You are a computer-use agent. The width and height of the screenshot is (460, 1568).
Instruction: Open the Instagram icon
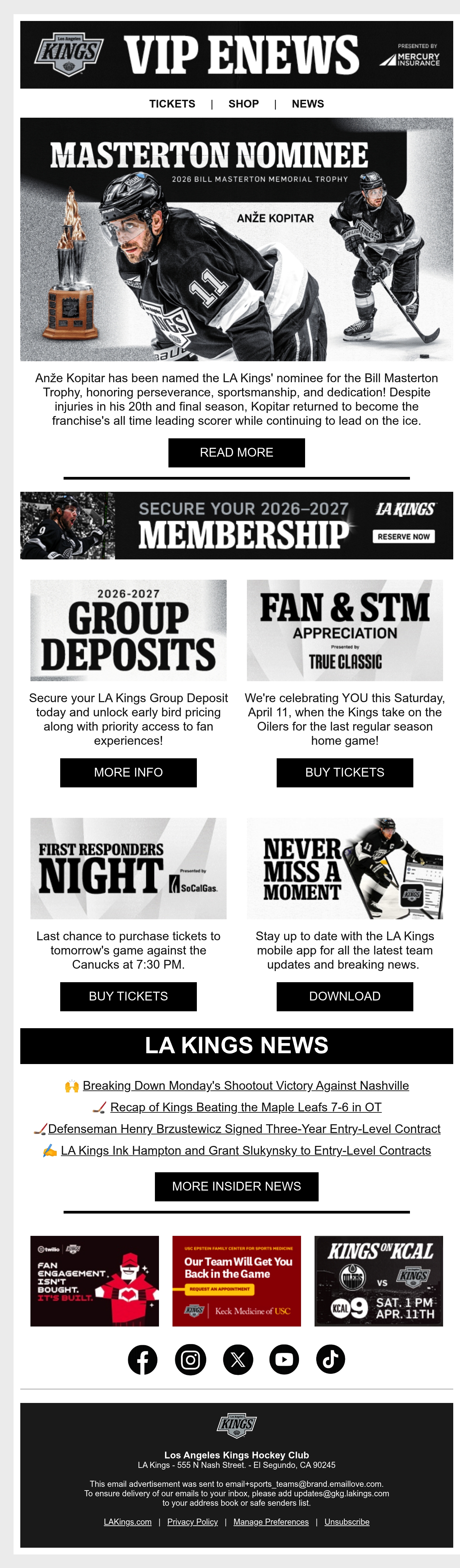pyautogui.click(x=190, y=1360)
